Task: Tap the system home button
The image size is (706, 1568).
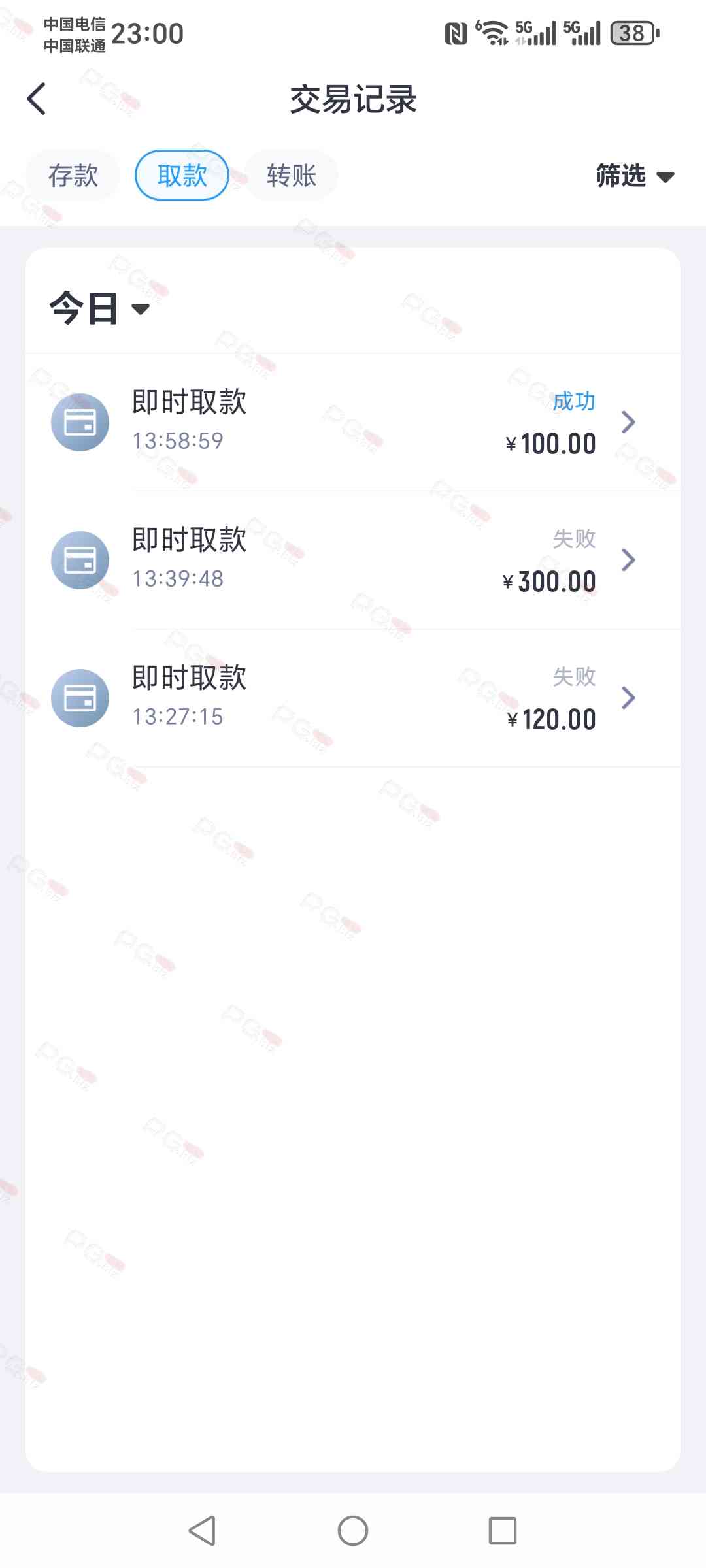Action: tap(353, 1530)
